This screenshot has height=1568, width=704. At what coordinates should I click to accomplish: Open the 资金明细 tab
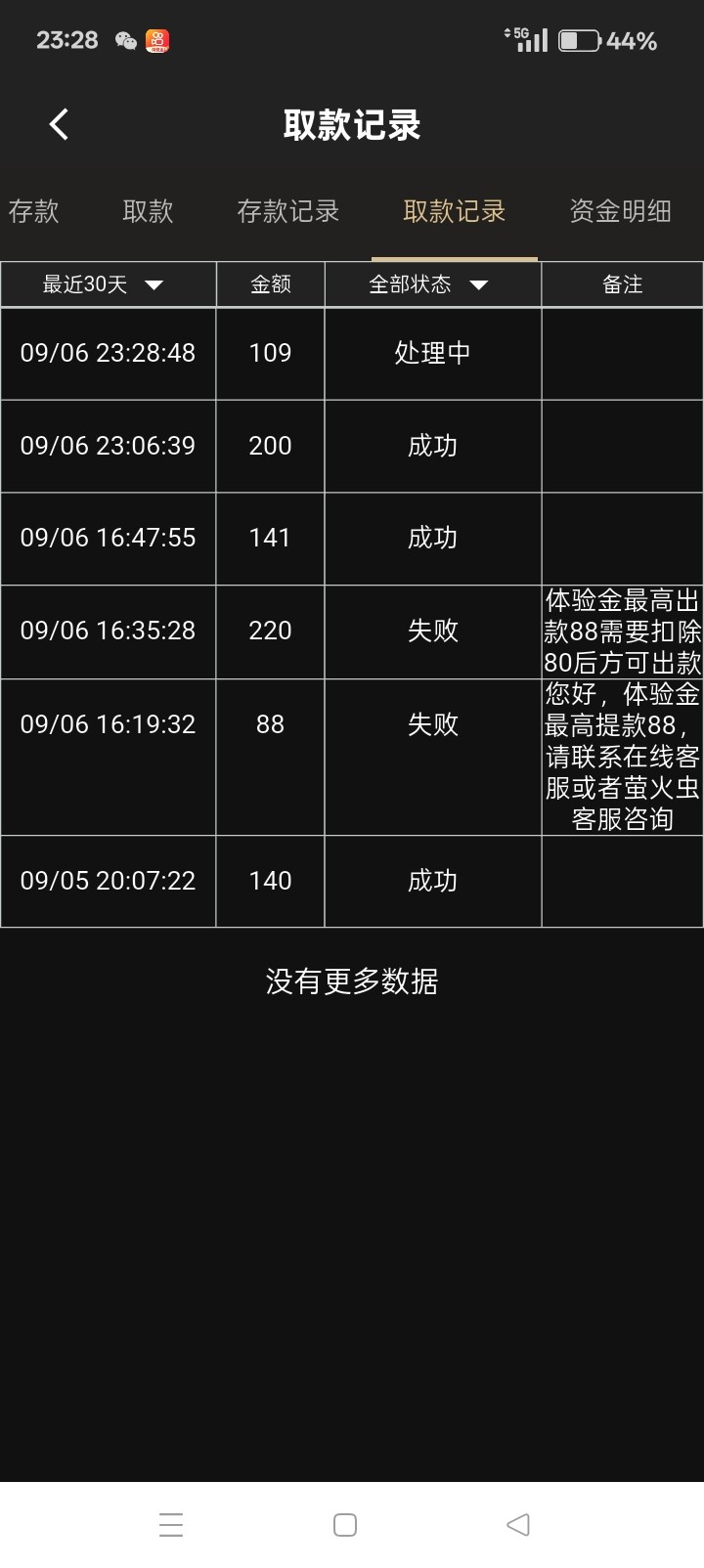[x=620, y=211]
